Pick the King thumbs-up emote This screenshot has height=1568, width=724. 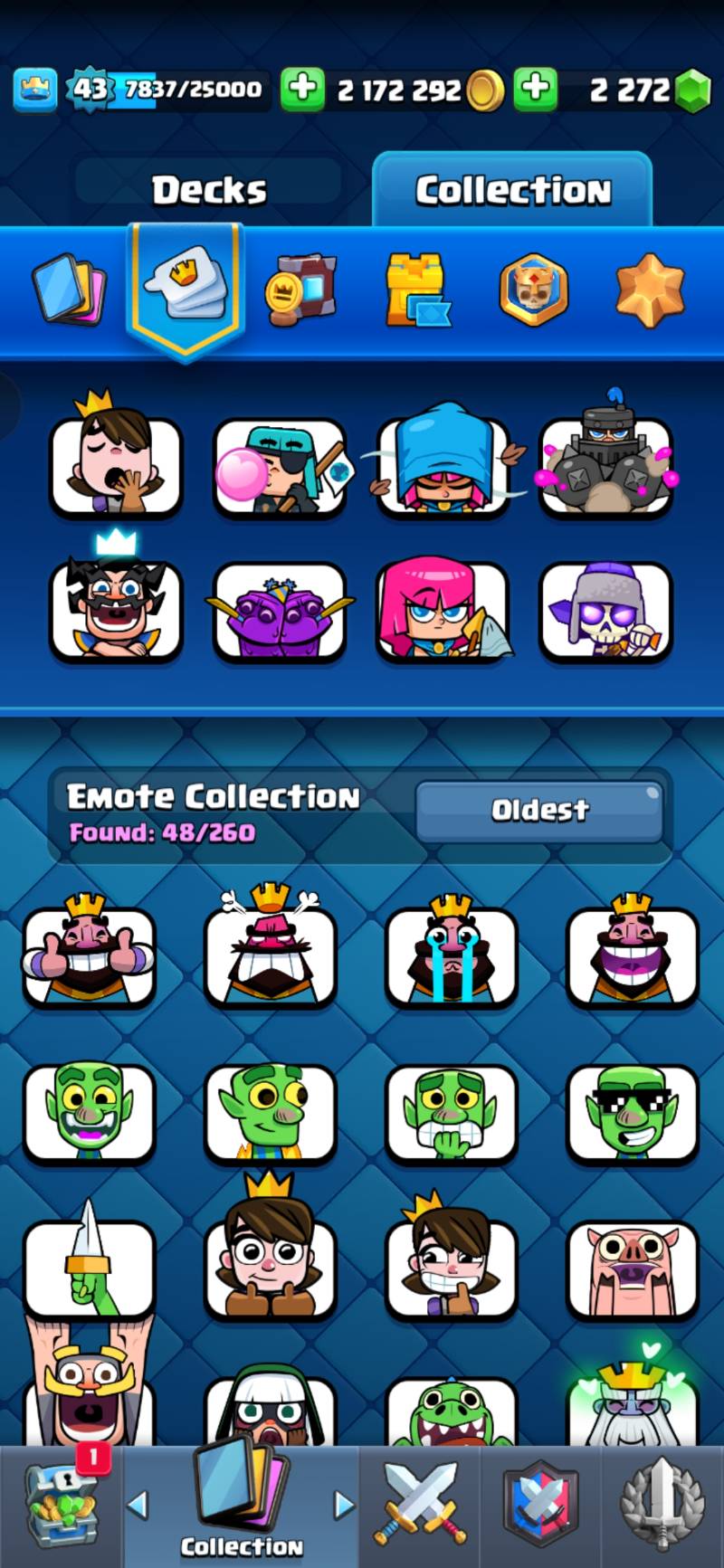click(89, 955)
